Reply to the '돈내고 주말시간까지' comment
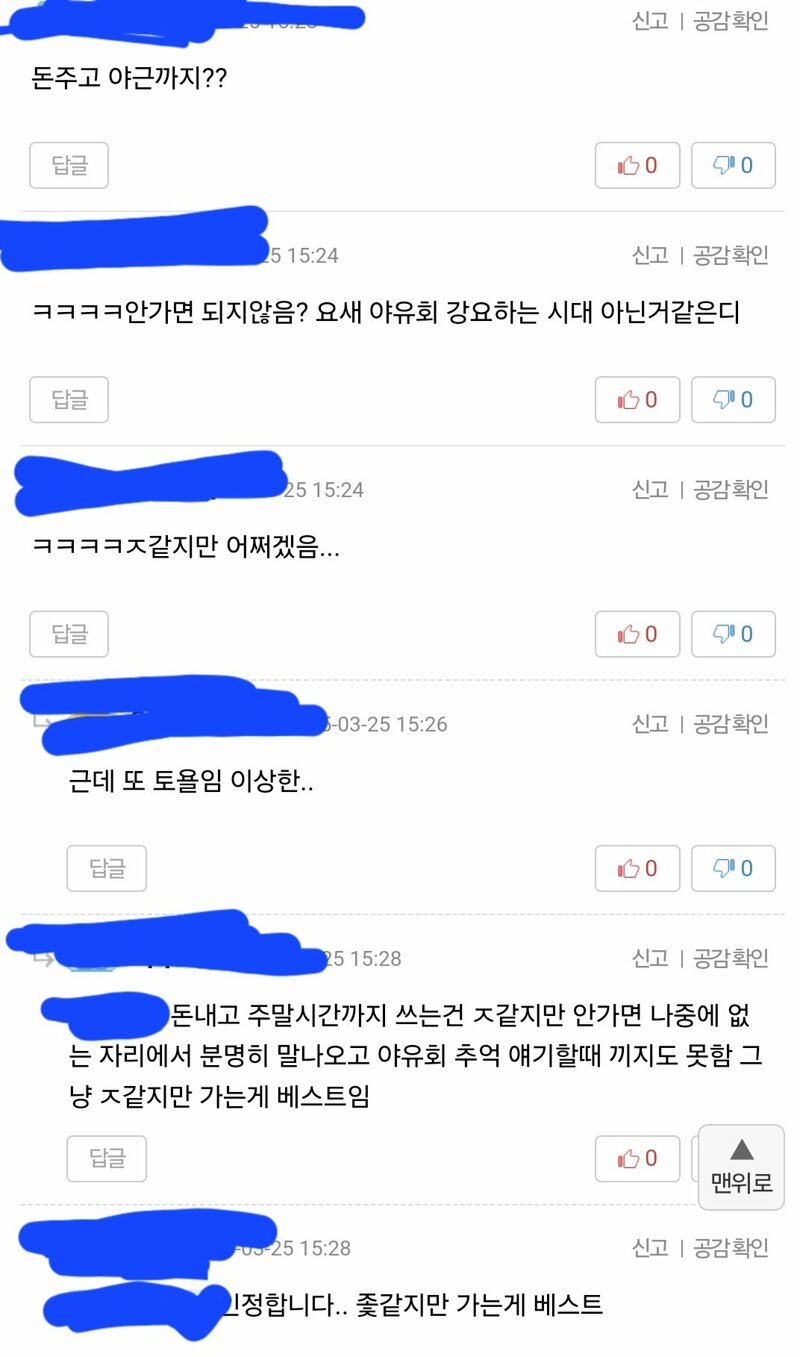Viewport: 800px width, 1357px height. (107, 1158)
